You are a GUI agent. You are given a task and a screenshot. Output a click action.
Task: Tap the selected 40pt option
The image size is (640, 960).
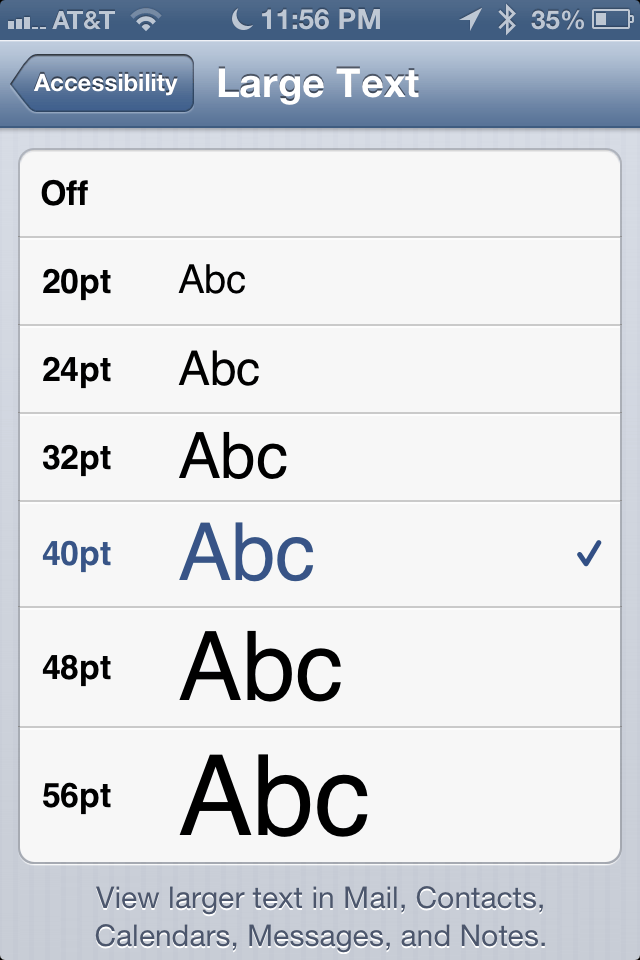(320, 554)
